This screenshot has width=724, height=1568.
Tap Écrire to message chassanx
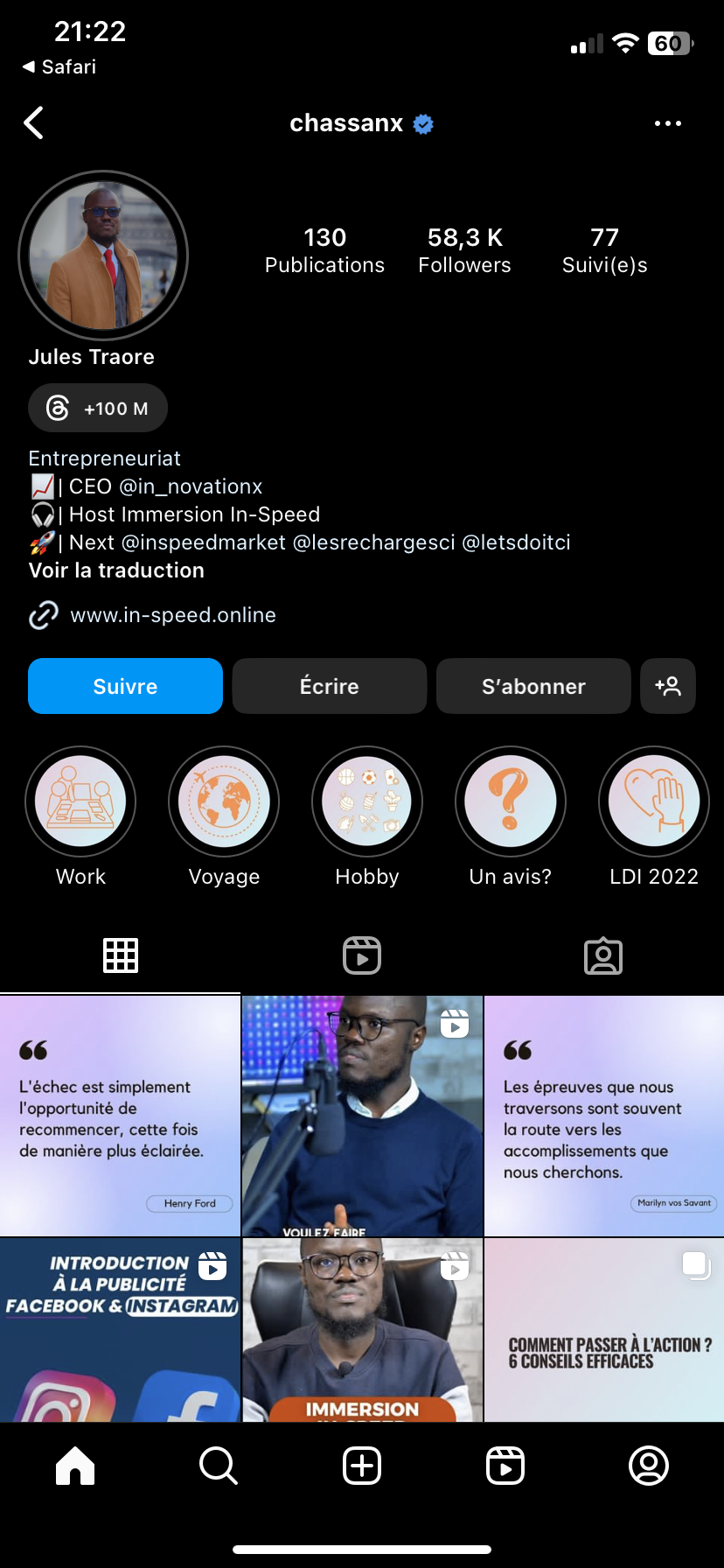coord(329,686)
